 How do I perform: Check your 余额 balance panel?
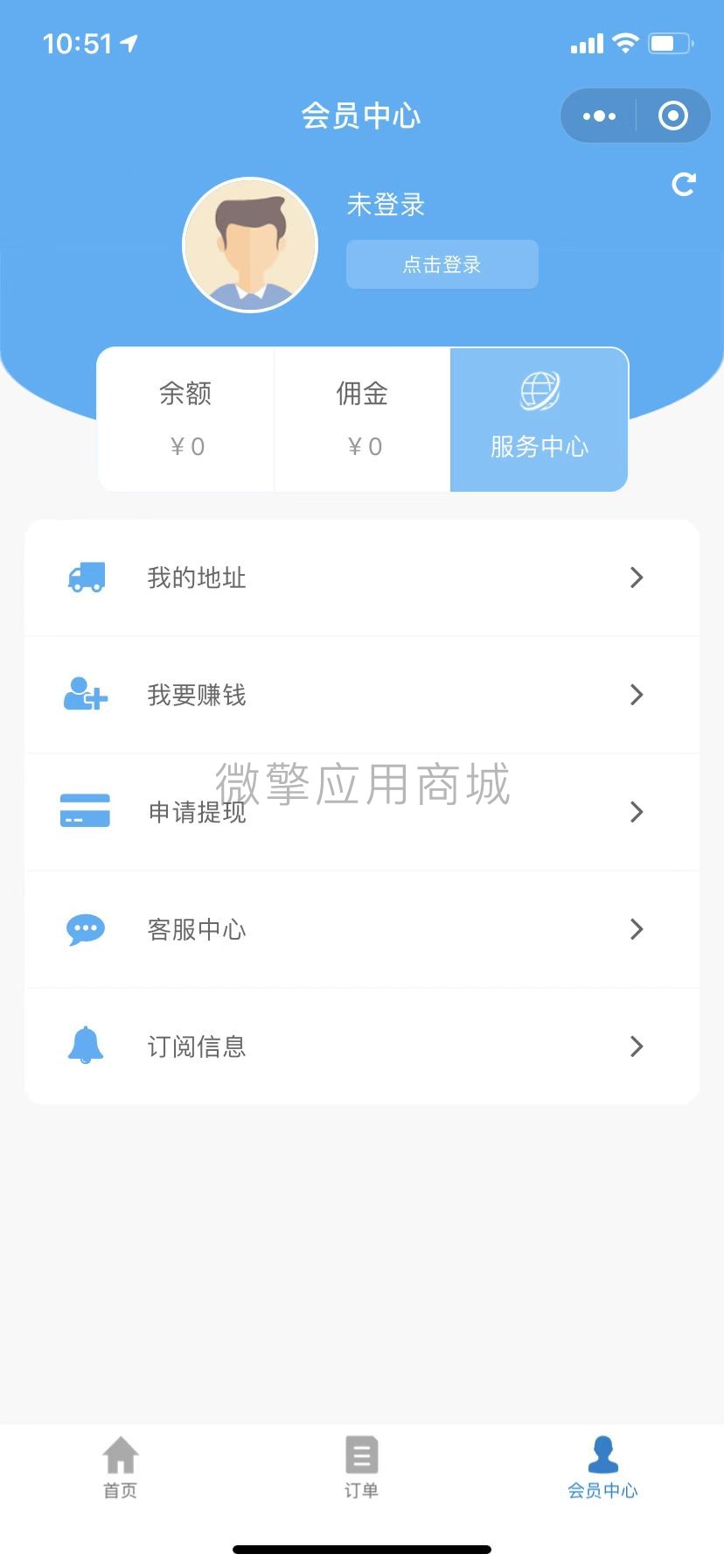coord(185,419)
